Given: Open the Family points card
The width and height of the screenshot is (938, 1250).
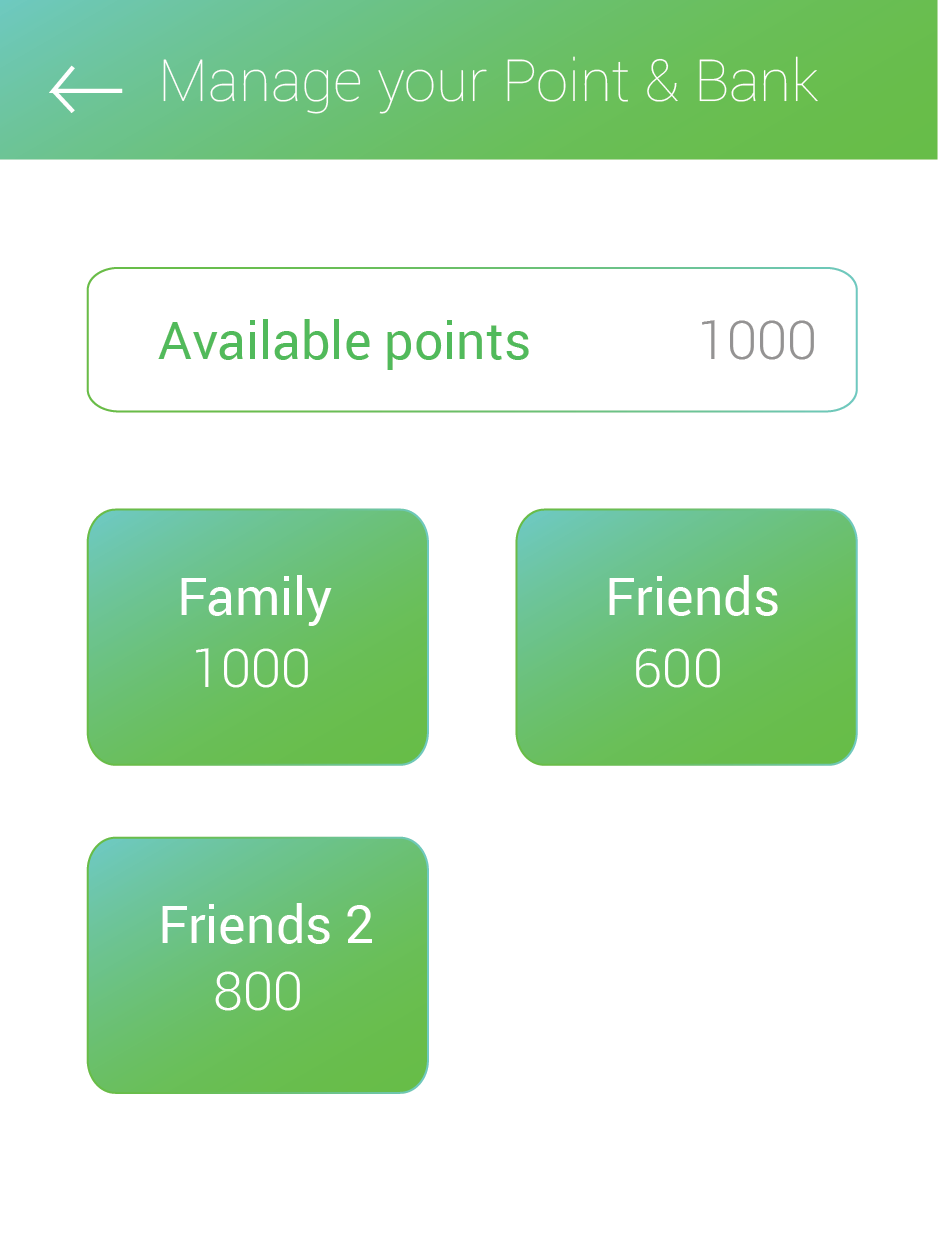Looking at the screenshot, I should [x=258, y=637].
